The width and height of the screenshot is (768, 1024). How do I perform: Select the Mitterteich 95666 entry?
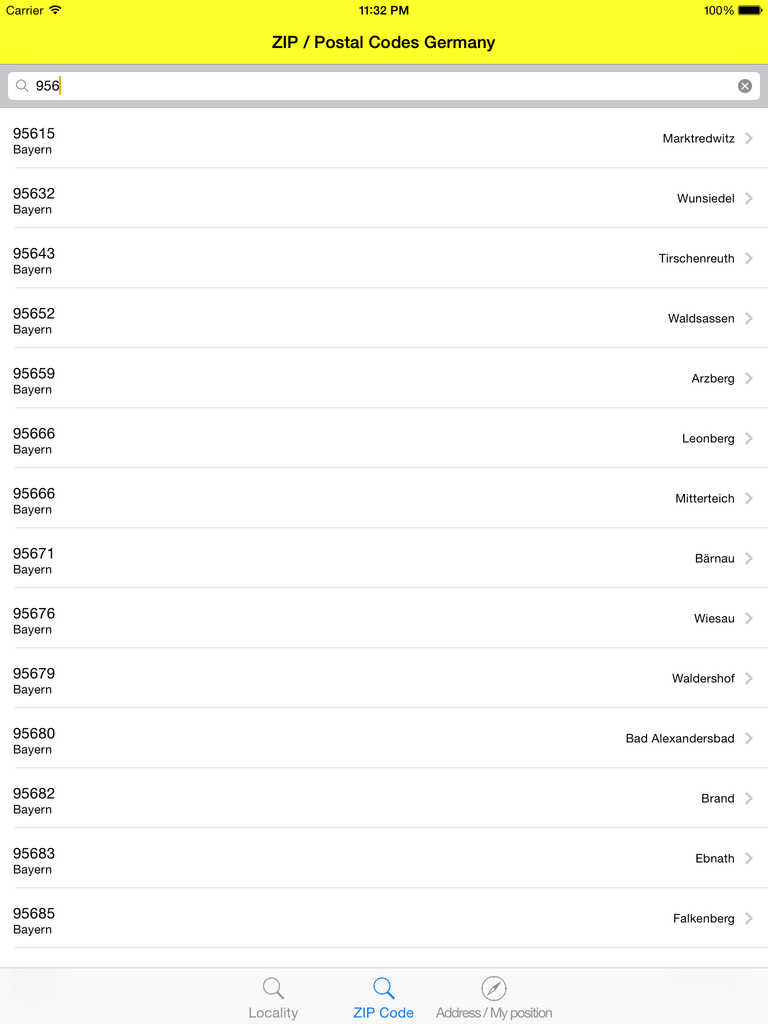tap(384, 498)
